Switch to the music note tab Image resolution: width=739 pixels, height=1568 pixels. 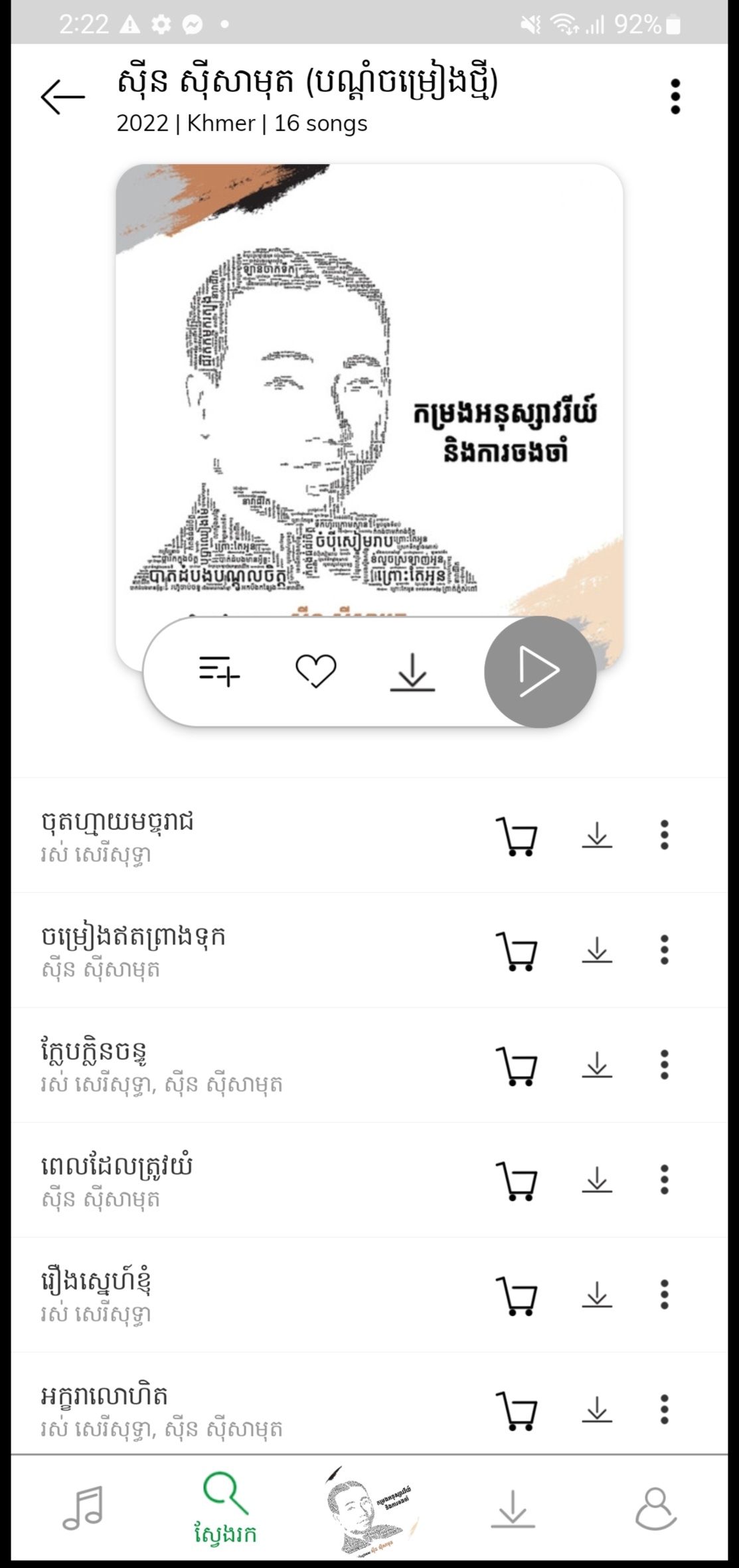pyautogui.click(x=82, y=1508)
